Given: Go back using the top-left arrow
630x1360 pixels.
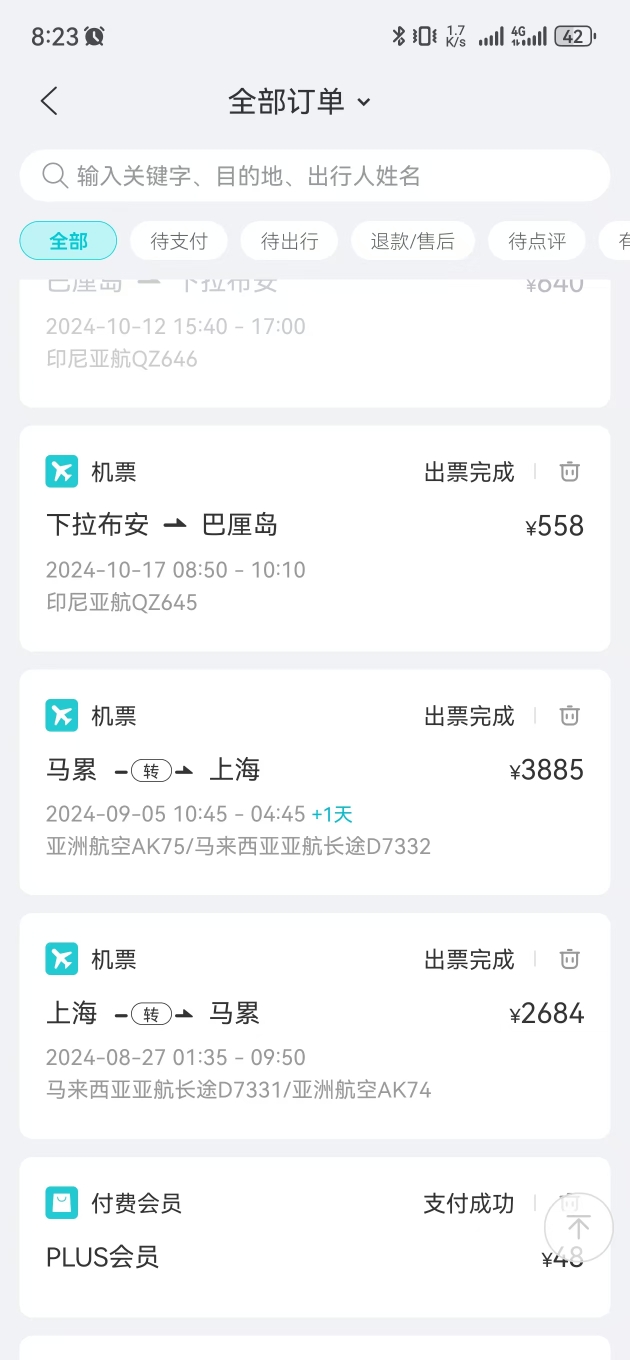Looking at the screenshot, I should 49,101.
